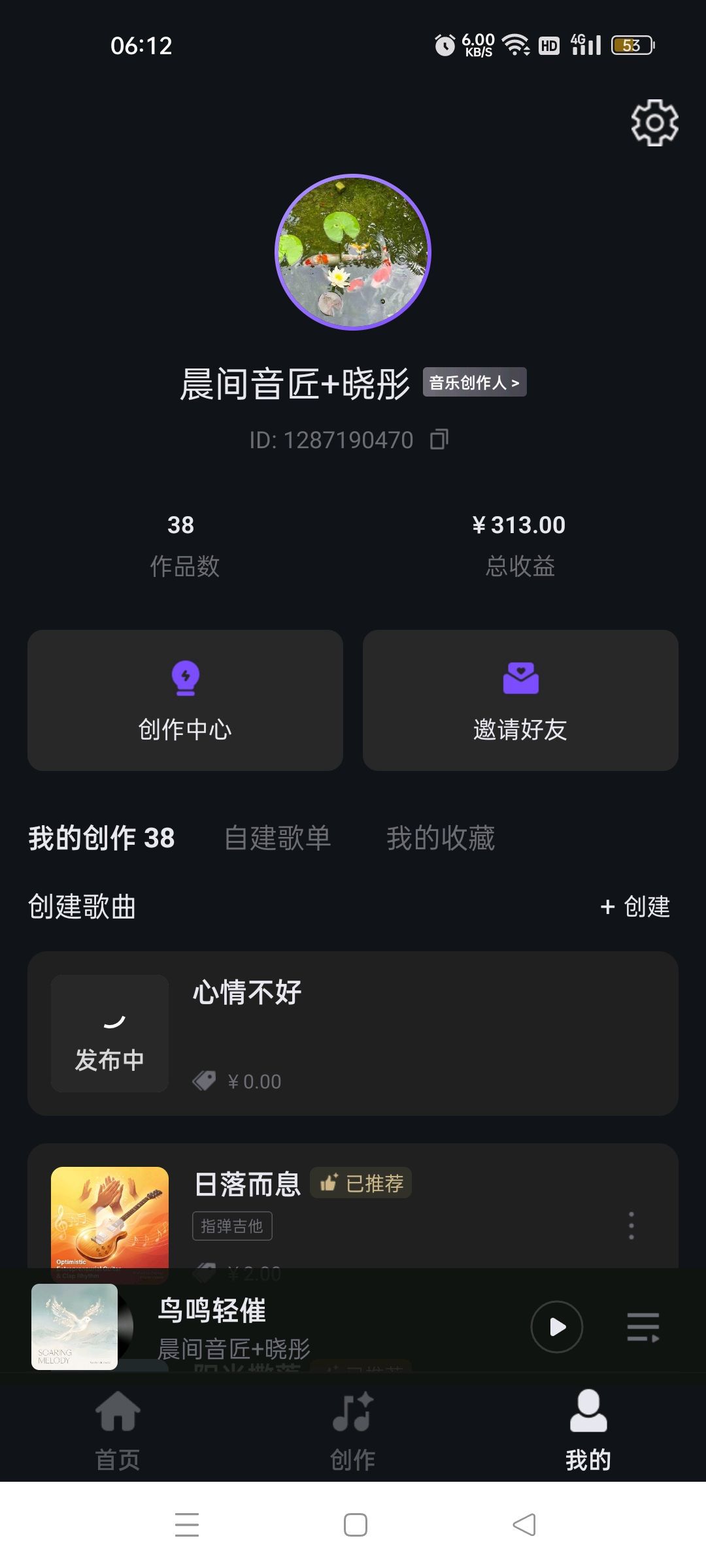Open more options for 日落而息
The width and height of the screenshot is (706, 1568).
pyautogui.click(x=631, y=1226)
